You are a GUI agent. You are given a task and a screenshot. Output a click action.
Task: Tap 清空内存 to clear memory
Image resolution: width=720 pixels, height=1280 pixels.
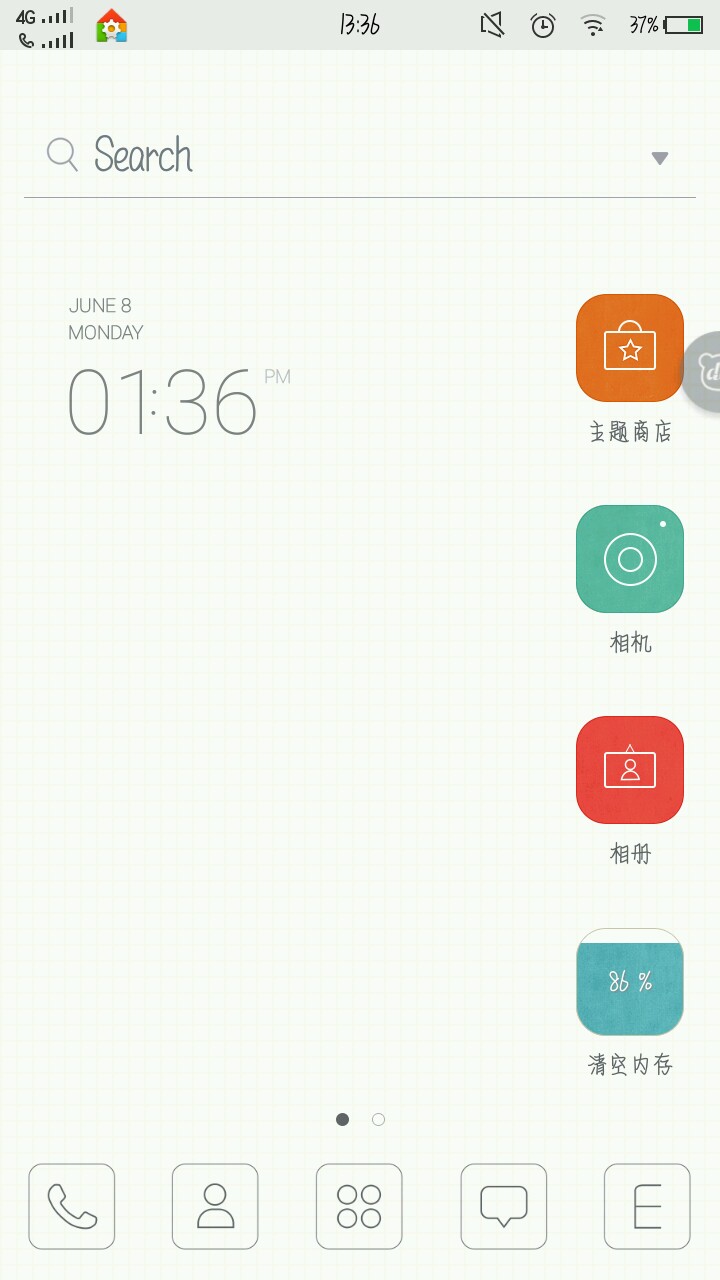tap(630, 982)
